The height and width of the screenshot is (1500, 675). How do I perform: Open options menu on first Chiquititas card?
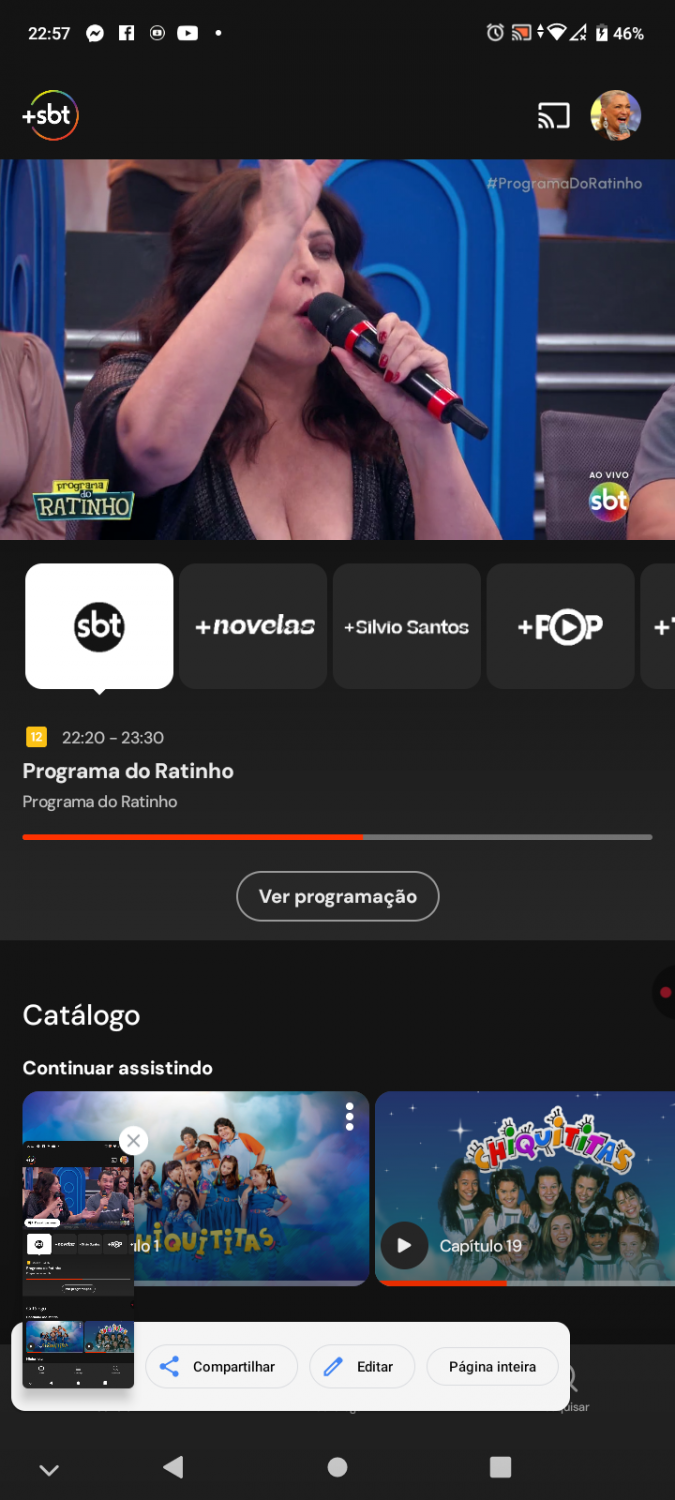[349, 1117]
